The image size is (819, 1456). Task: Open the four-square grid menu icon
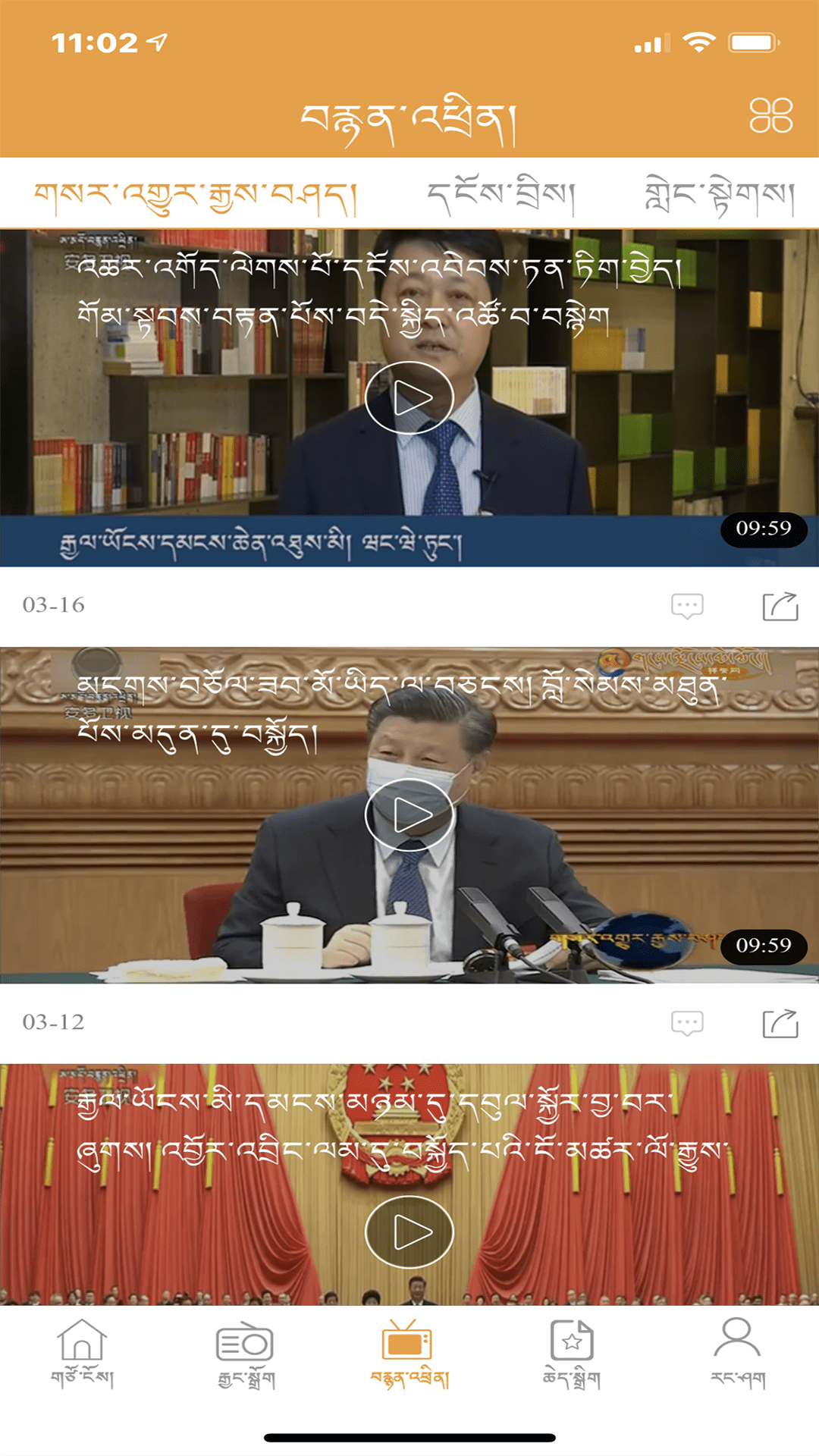(x=770, y=115)
